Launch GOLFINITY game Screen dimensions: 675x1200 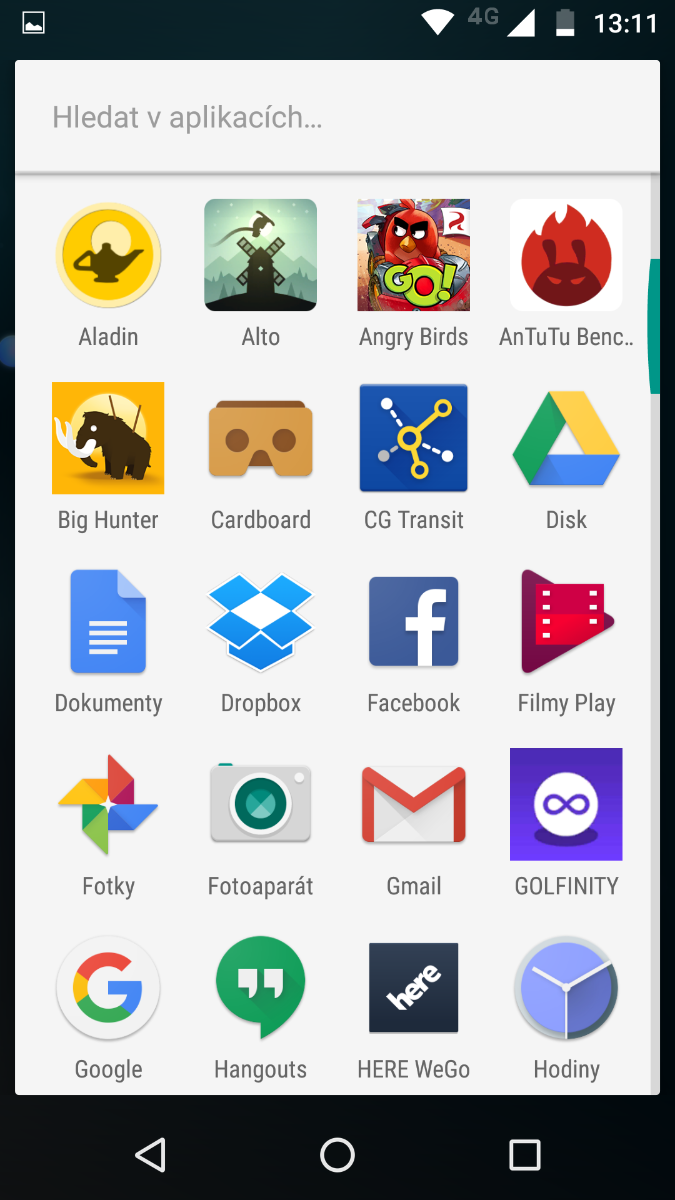566,804
